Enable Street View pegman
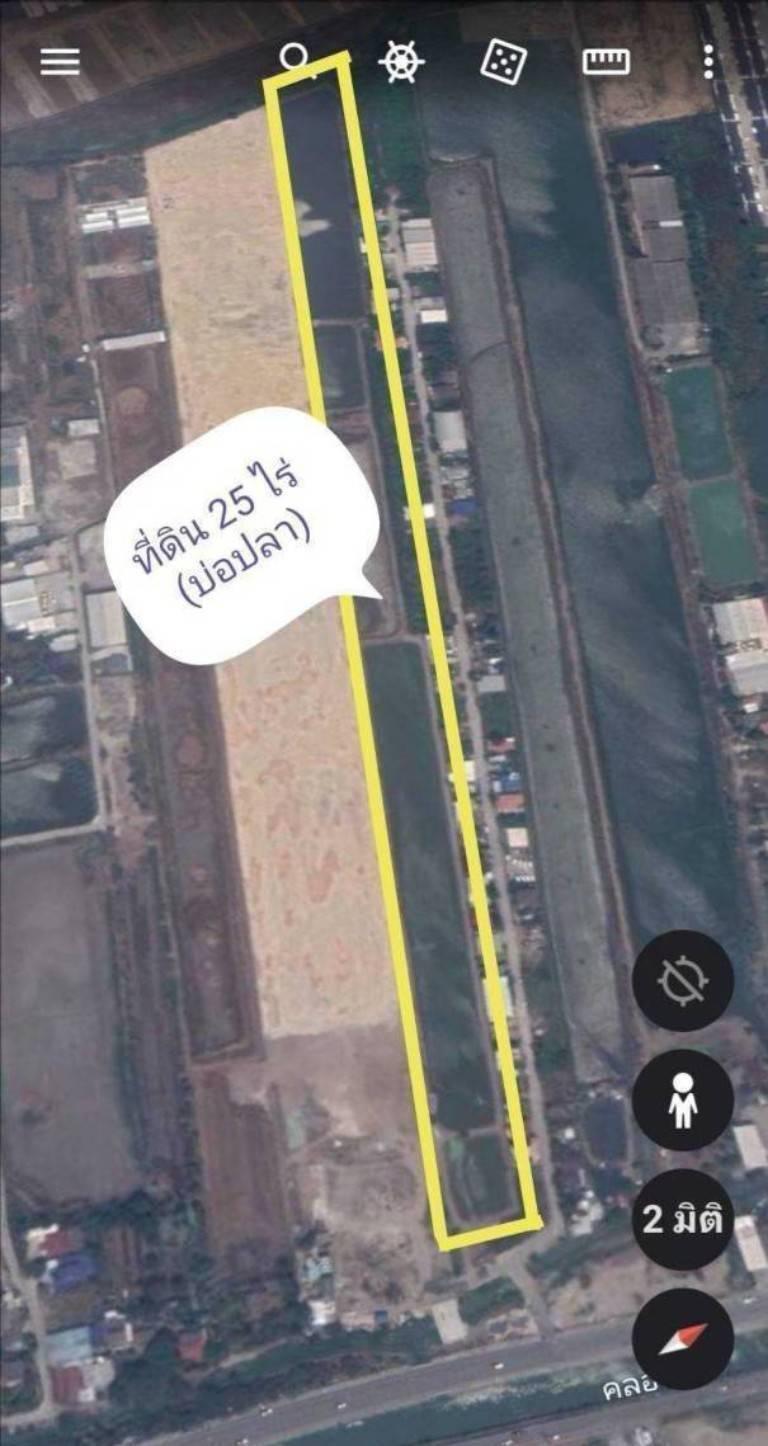This screenshot has width=768, height=1446. coord(683,1100)
